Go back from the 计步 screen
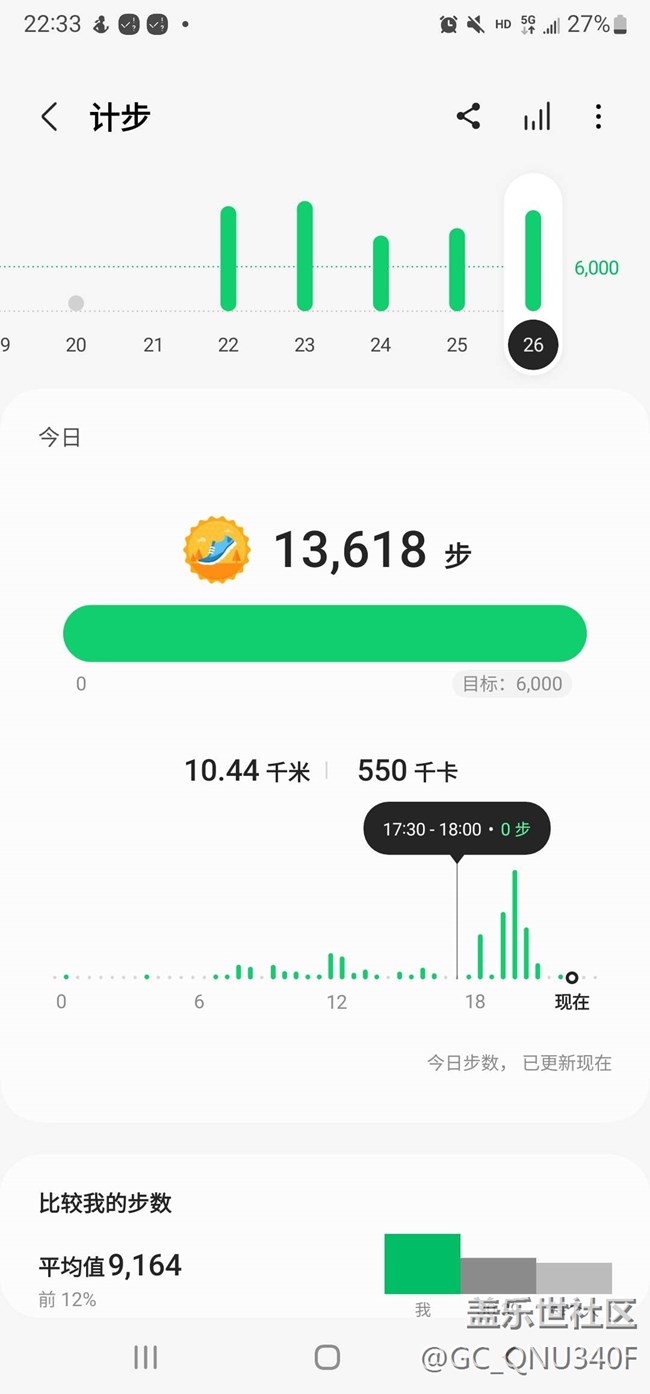 (49, 117)
